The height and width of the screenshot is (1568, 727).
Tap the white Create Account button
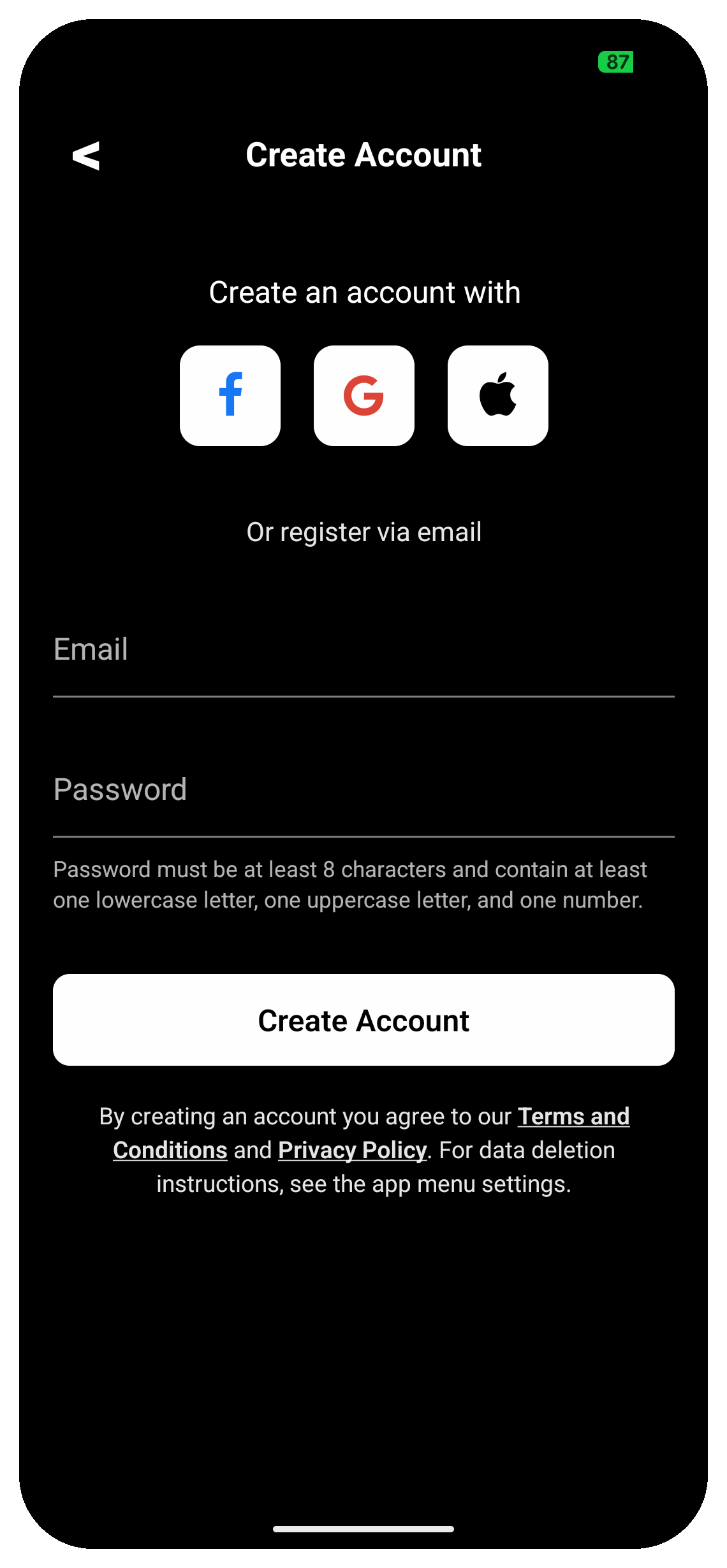pos(363,1020)
